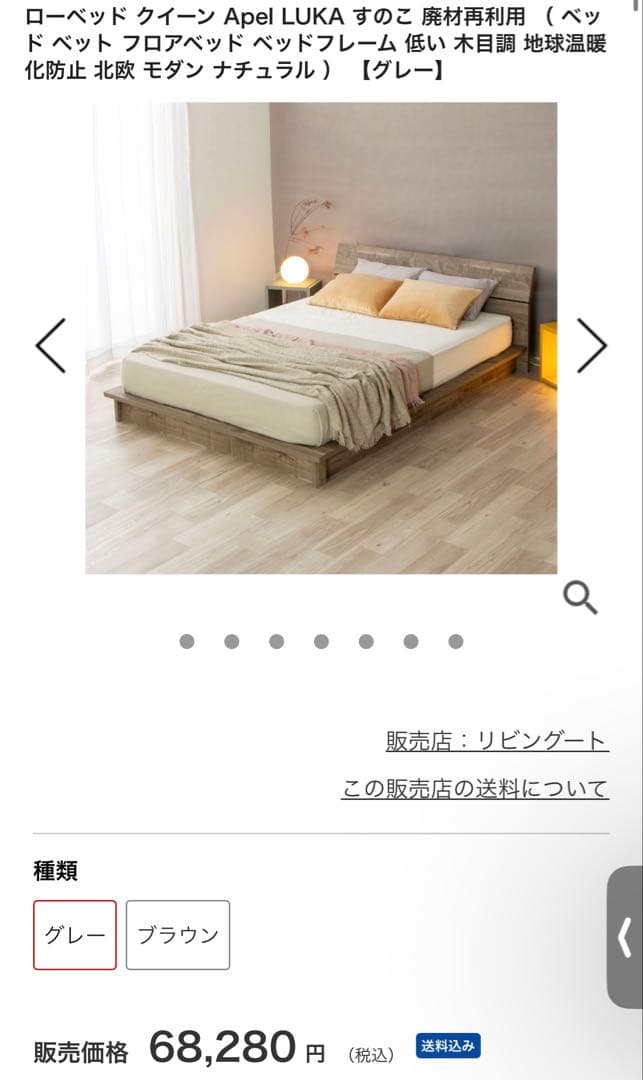The height and width of the screenshot is (1080, 643).
Task: Open the bed product photo
Action: [321, 338]
